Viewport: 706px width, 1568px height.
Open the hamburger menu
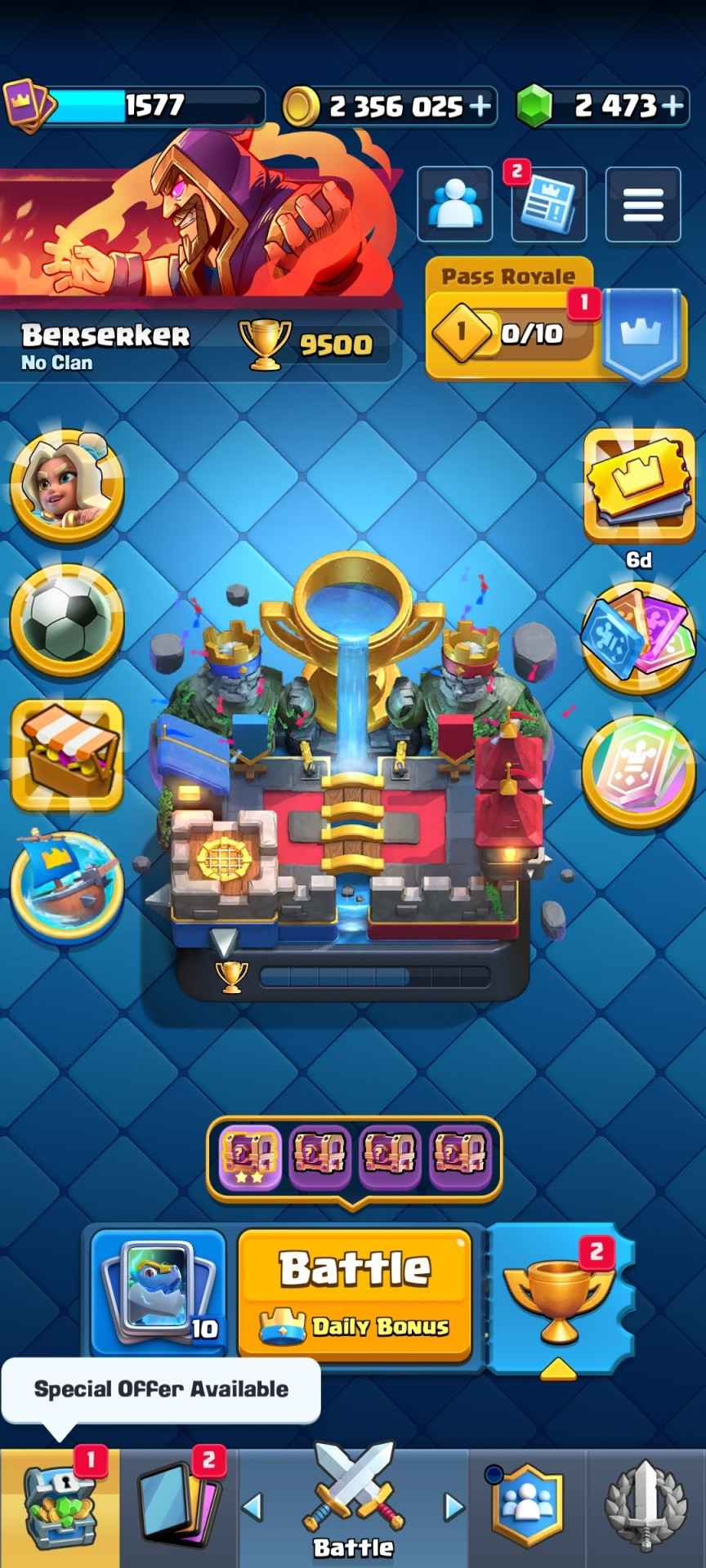coord(643,204)
